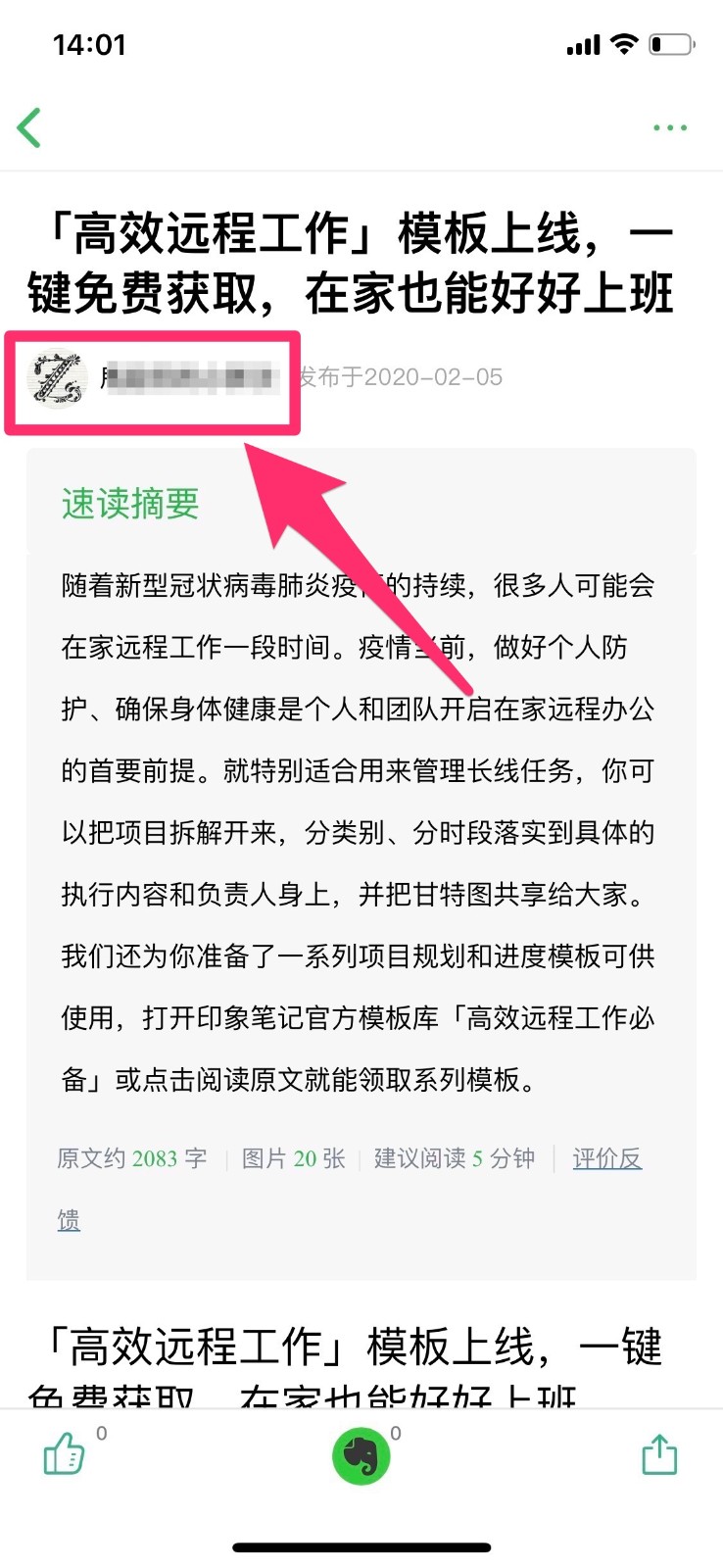This screenshot has height=1568, width=723.
Task: Open the 评价反馈 feedback link
Action: [x=606, y=1158]
